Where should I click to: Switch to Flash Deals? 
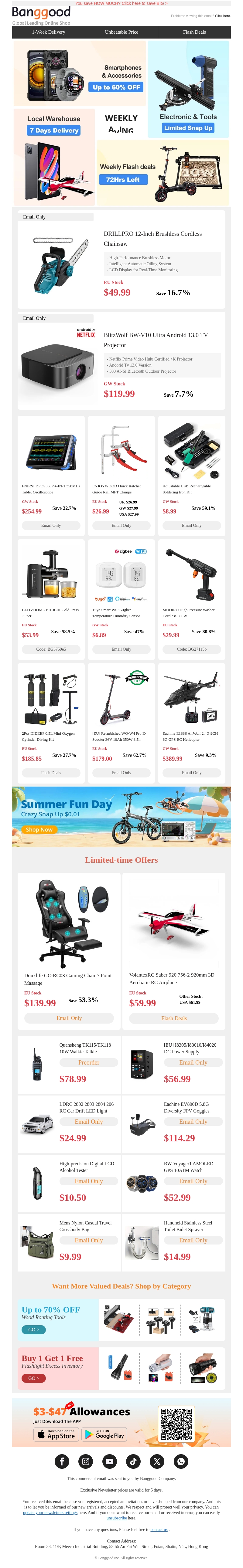[194, 32]
